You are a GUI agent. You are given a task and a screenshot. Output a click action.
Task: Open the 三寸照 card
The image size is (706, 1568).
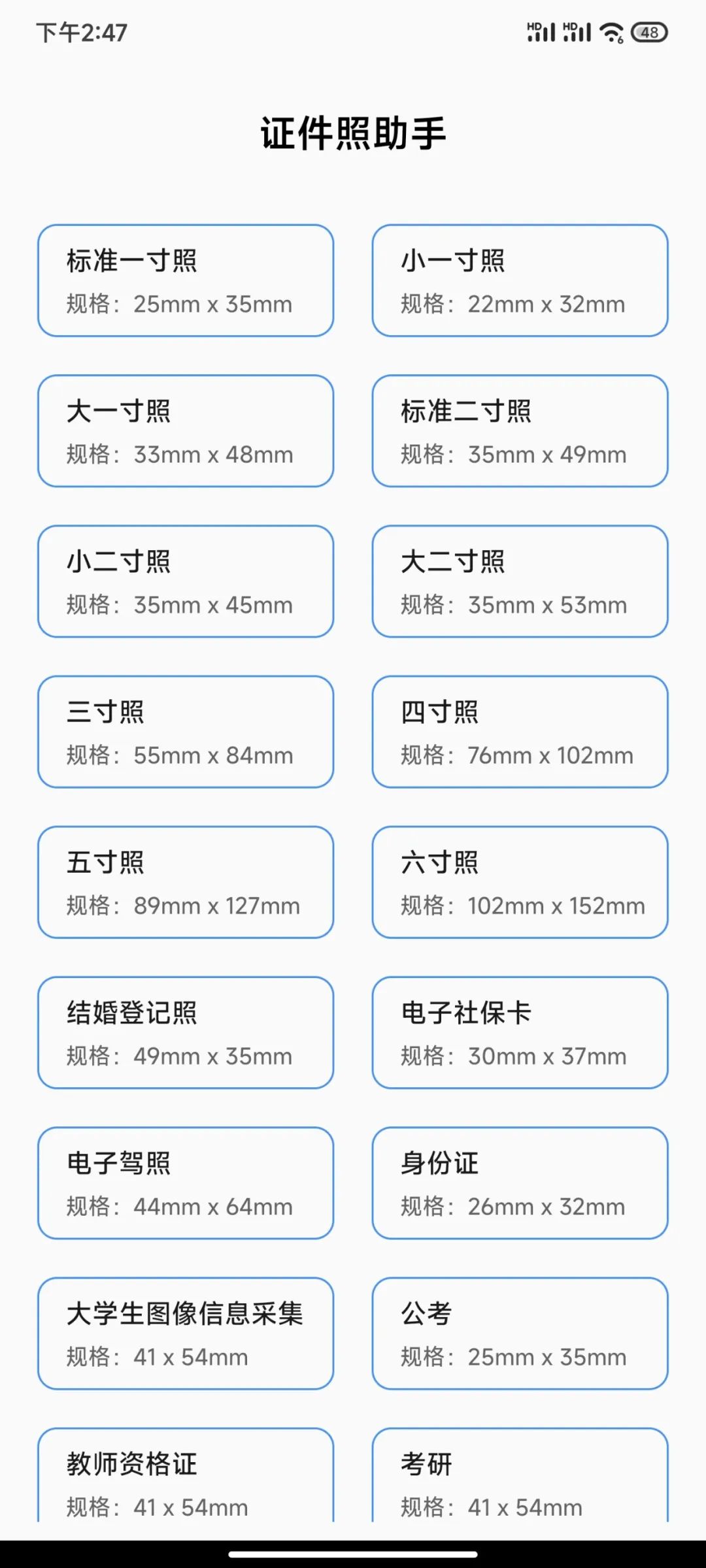186,732
